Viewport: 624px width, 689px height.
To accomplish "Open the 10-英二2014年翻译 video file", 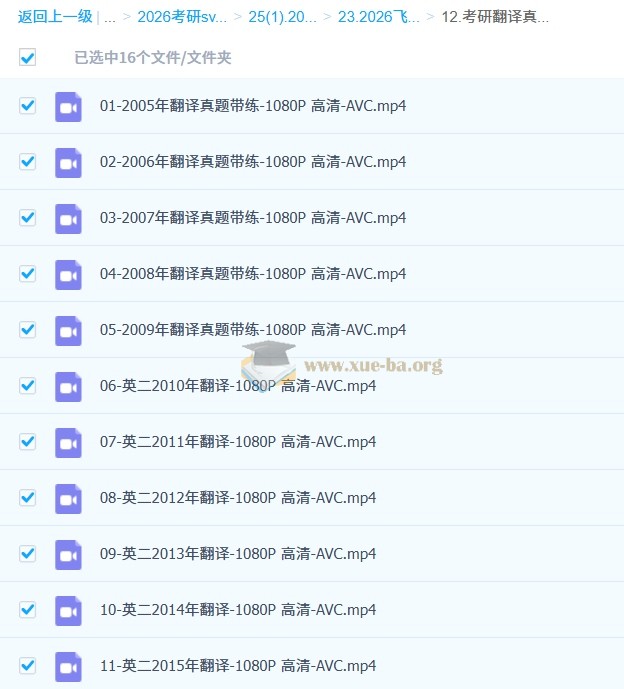I will point(238,610).
